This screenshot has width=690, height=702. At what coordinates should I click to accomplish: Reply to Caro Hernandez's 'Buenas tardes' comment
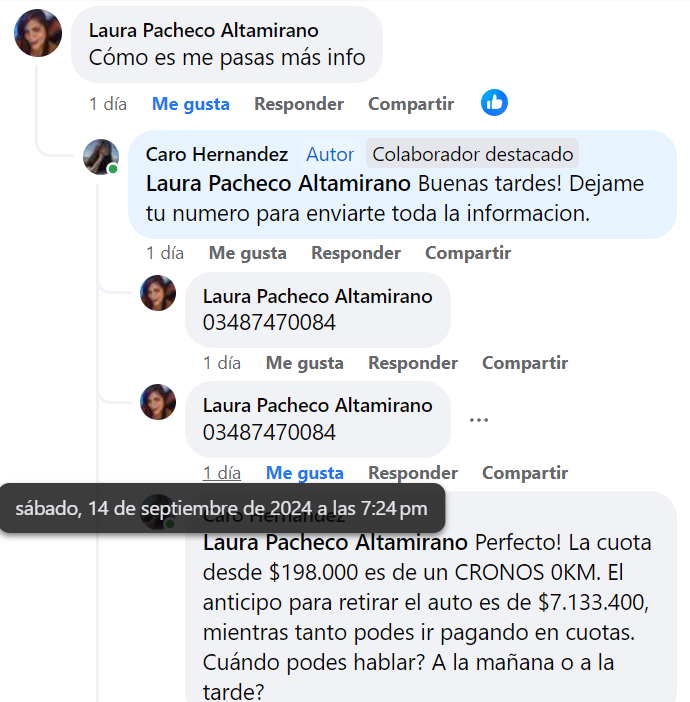(355, 253)
